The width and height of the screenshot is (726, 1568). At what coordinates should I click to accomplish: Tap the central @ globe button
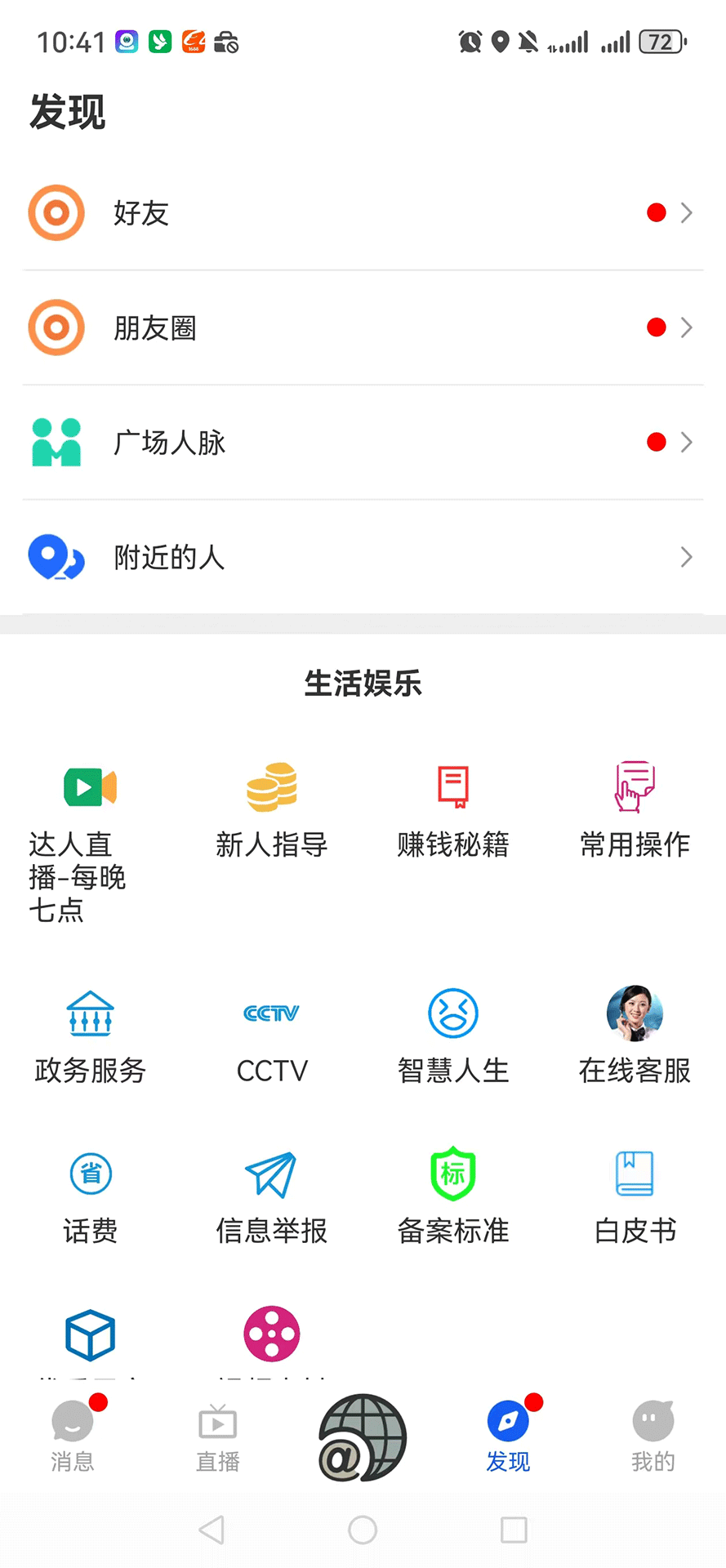click(362, 1437)
